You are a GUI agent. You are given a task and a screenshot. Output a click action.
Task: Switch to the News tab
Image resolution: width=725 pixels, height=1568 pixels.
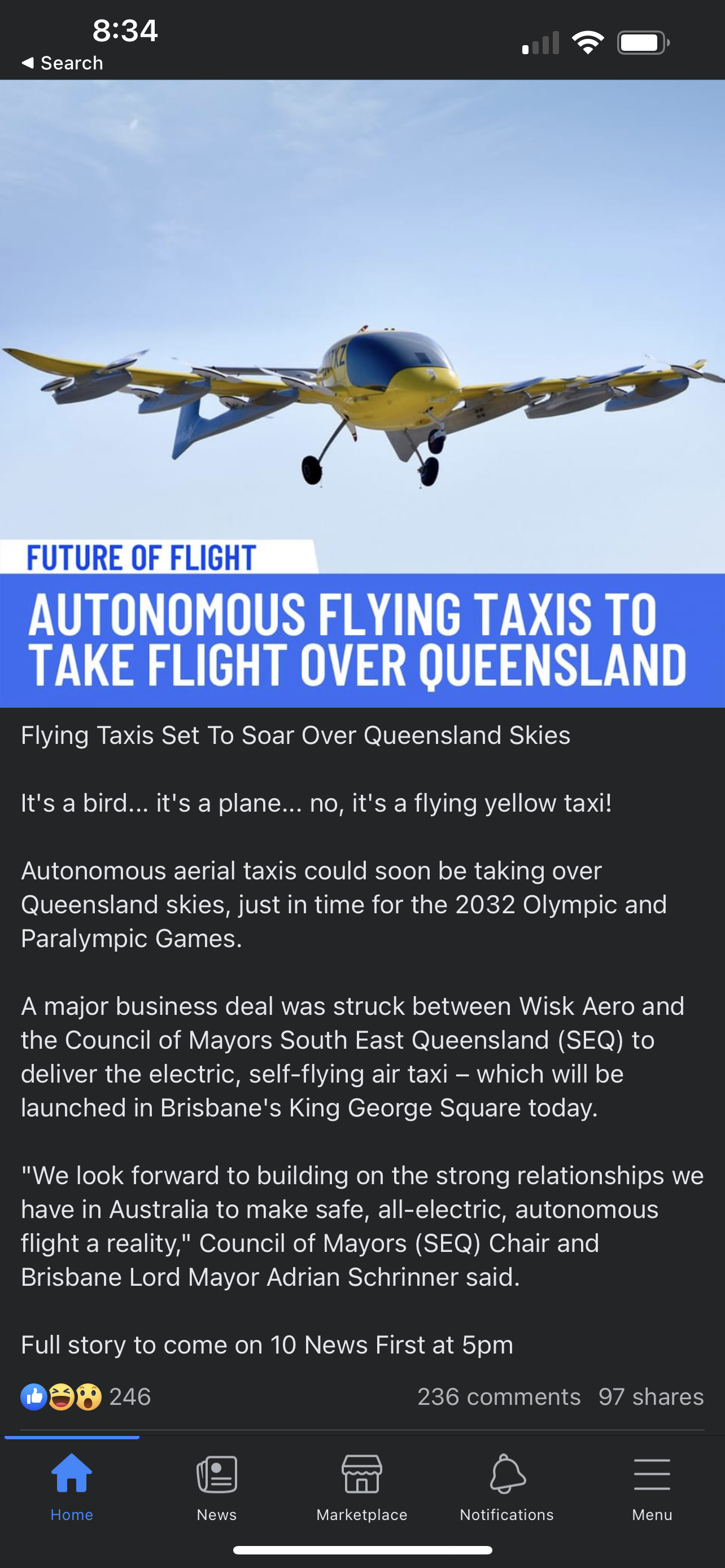point(217,1486)
